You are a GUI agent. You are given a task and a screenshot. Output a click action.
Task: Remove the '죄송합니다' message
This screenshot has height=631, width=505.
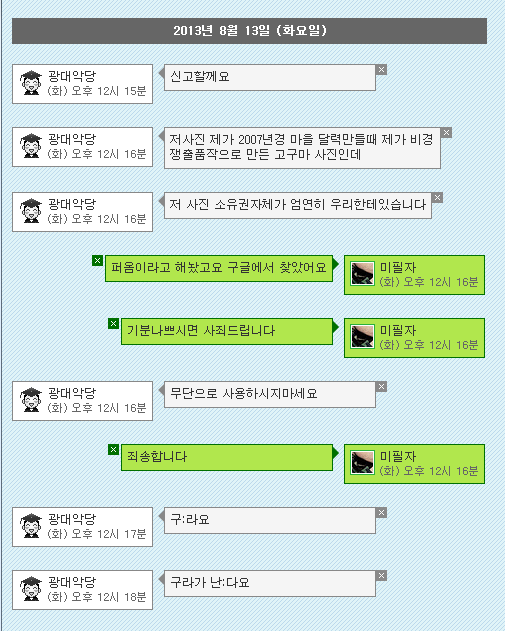pos(113,450)
